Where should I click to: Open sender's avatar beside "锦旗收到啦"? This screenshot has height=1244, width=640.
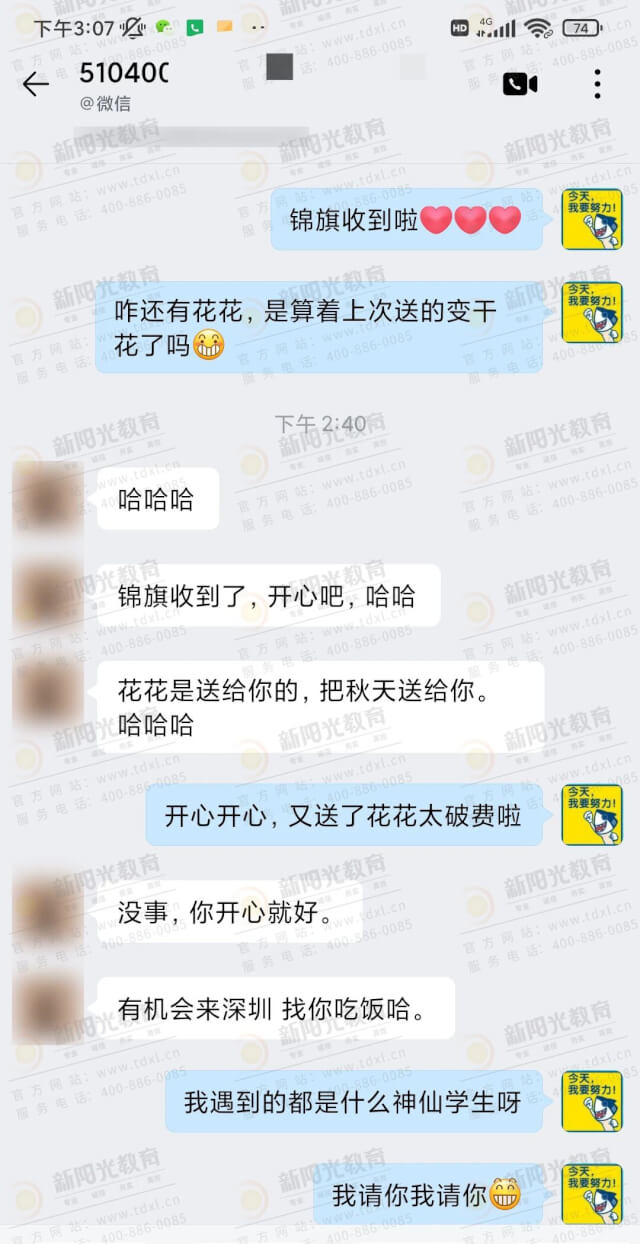tap(592, 219)
